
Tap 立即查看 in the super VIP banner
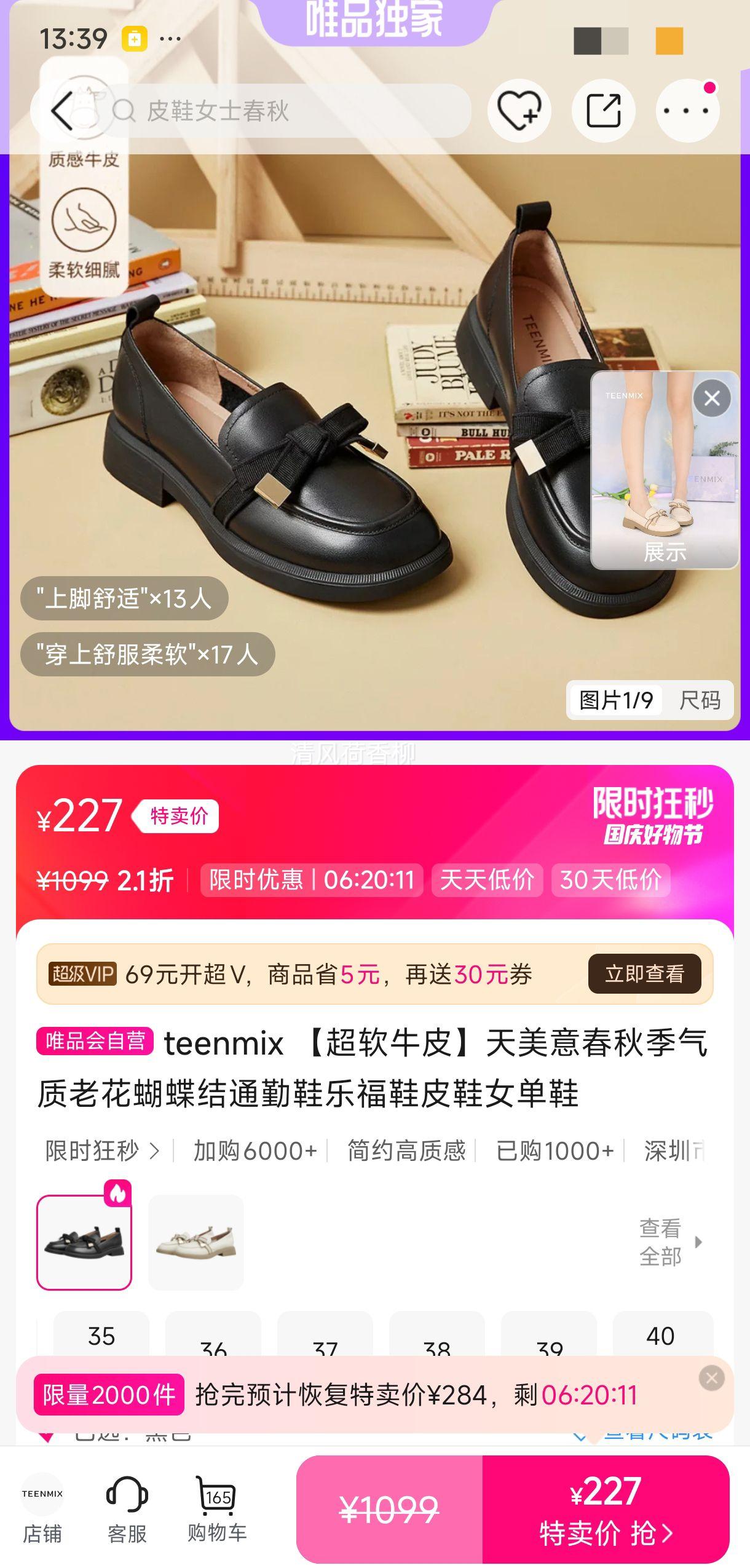coord(644,973)
